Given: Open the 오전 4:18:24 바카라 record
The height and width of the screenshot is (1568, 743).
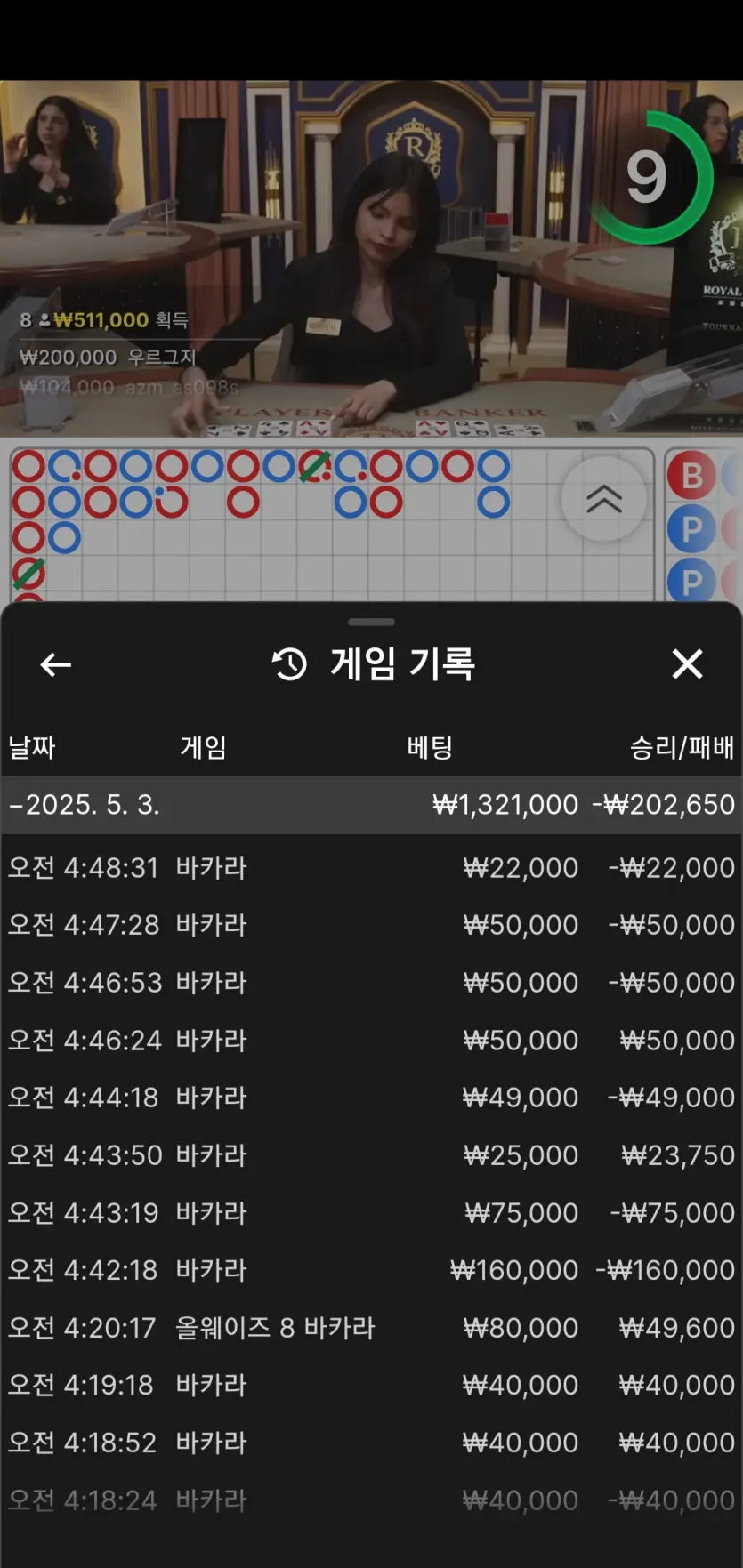Looking at the screenshot, I should pos(371,1500).
